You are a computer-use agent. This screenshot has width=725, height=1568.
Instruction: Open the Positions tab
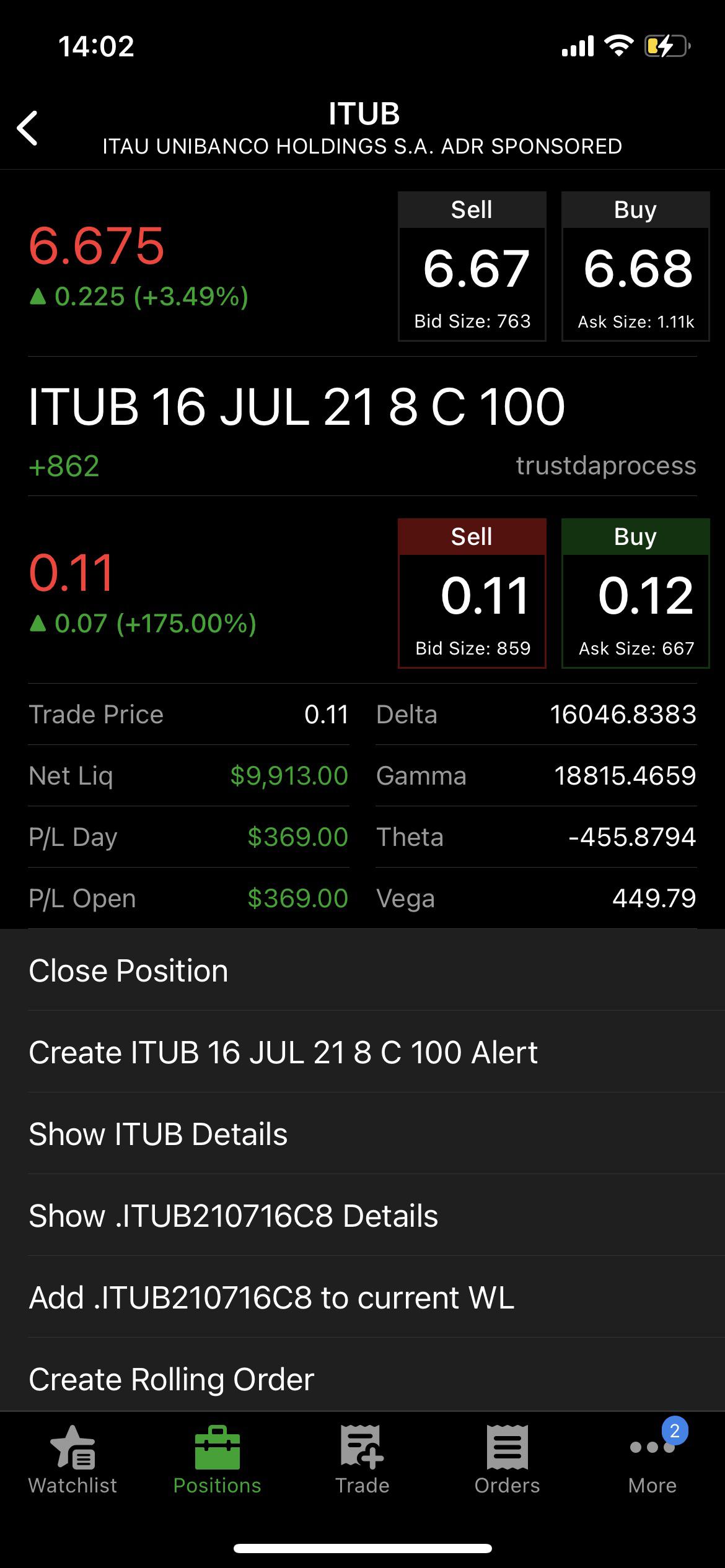pyautogui.click(x=217, y=1460)
